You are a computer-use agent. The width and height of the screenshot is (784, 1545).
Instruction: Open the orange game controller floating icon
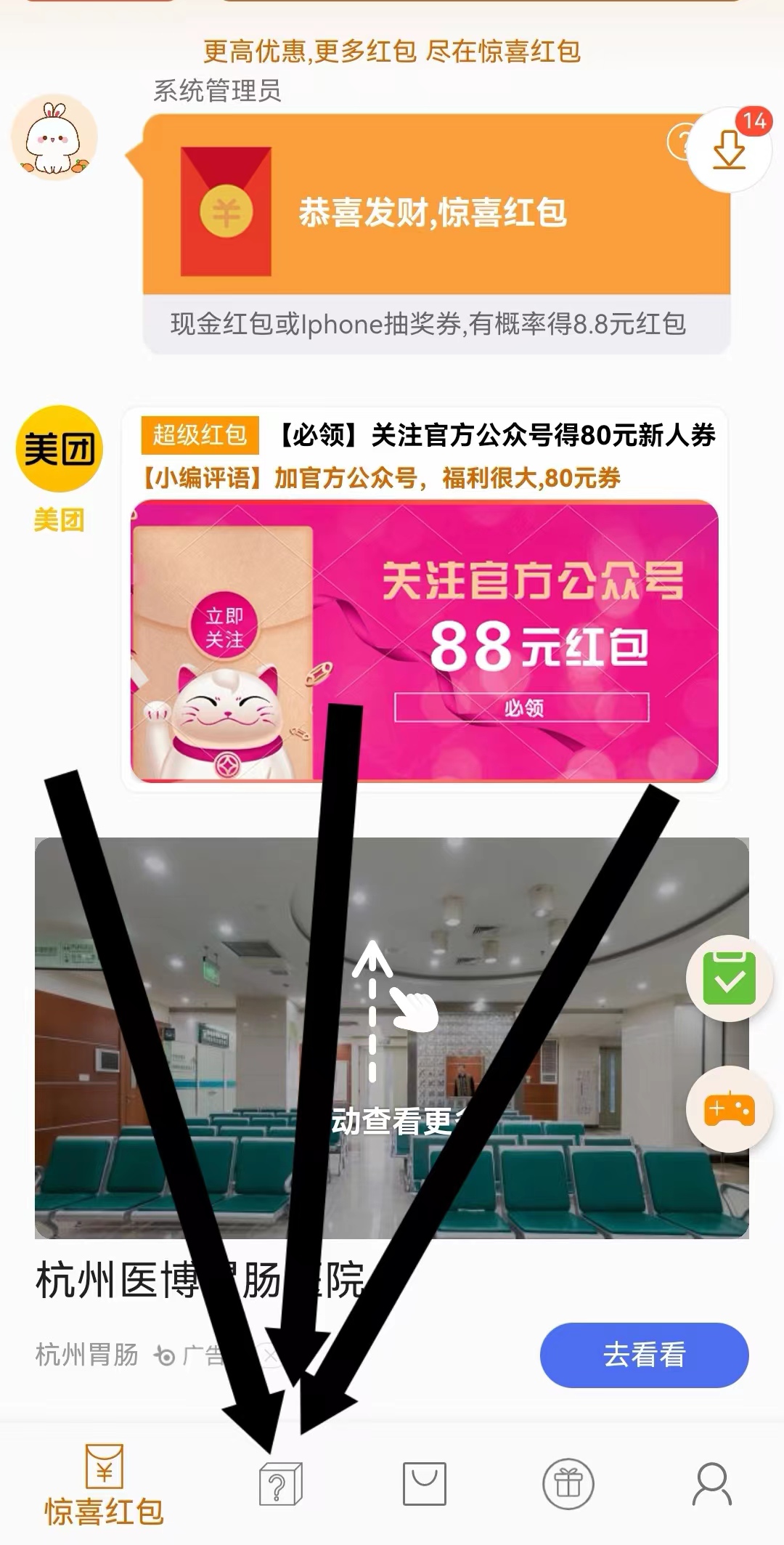tap(729, 1109)
